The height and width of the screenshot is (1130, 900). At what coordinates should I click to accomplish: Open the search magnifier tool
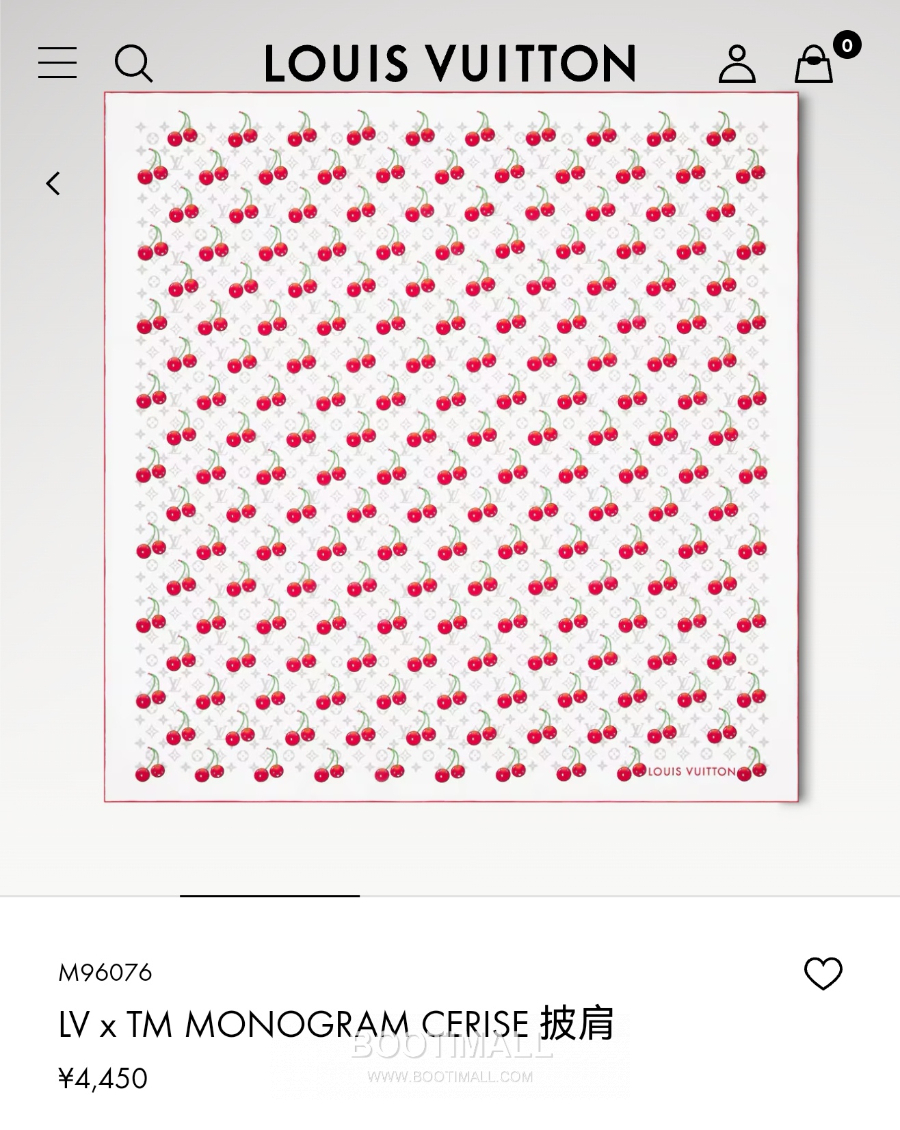point(135,63)
